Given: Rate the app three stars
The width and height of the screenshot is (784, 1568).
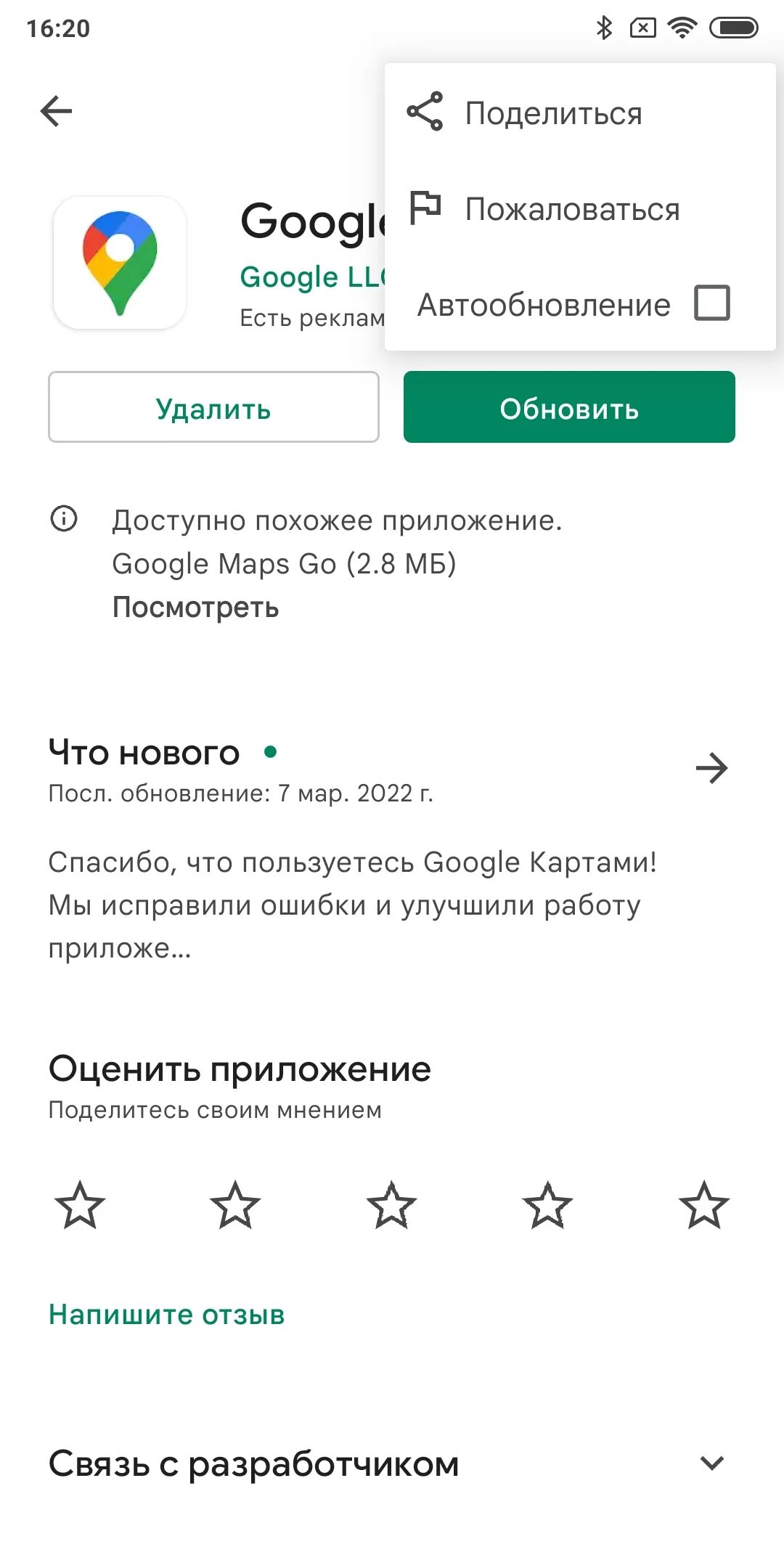Looking at the screenshot, I should pyautogui.click(x=392, y=1205).
